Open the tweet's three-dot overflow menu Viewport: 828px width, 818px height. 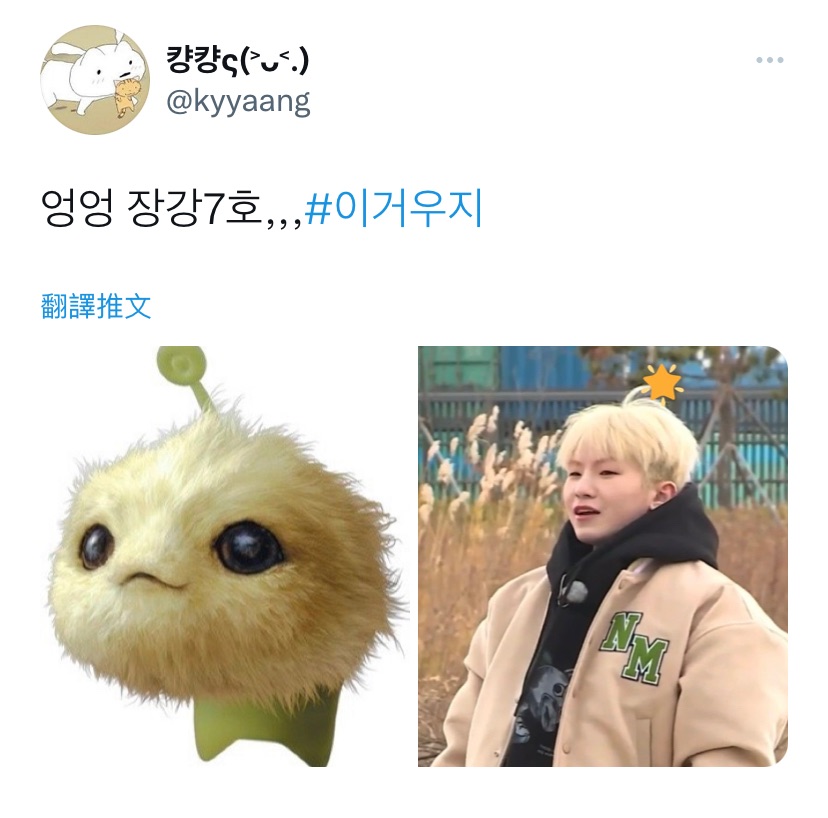769,61
